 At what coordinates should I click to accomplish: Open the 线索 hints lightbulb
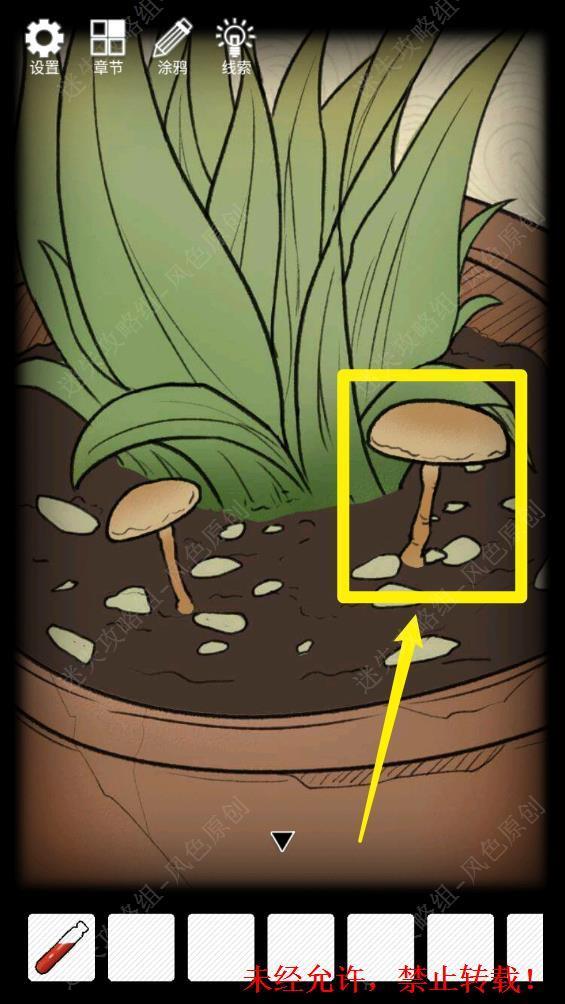coord(236,47)
